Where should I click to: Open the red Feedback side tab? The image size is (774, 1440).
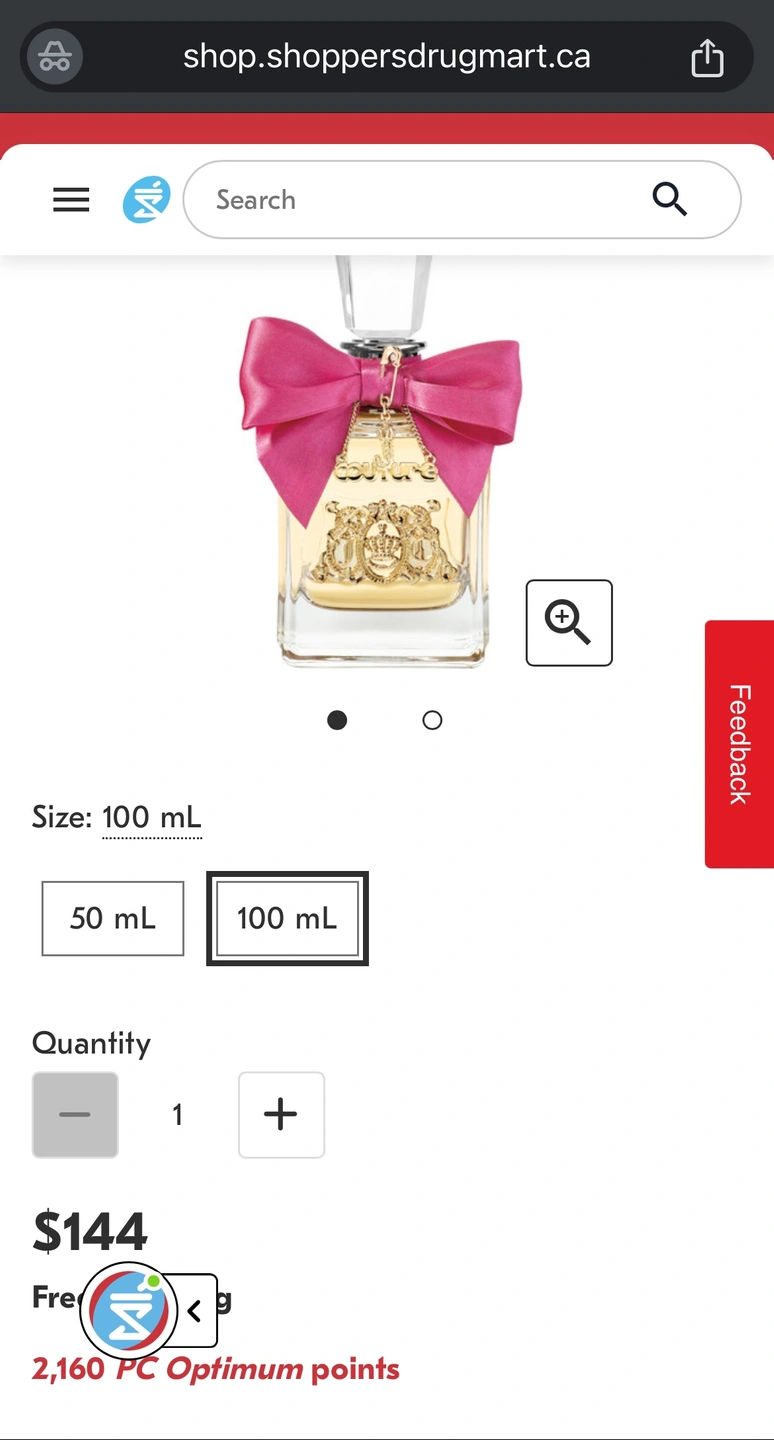pos(739,744)
